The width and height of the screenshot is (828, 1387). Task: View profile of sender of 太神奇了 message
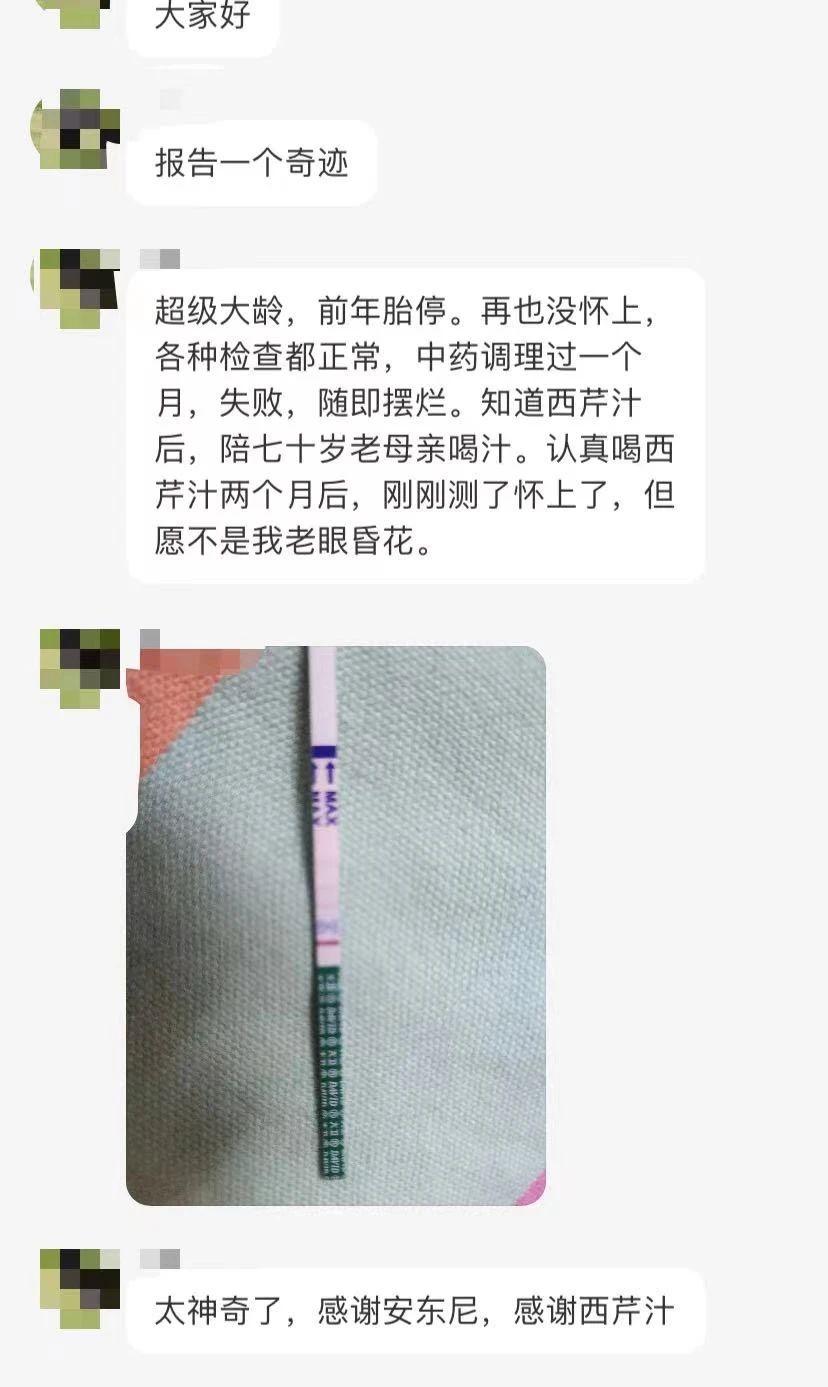[79, 1288]
